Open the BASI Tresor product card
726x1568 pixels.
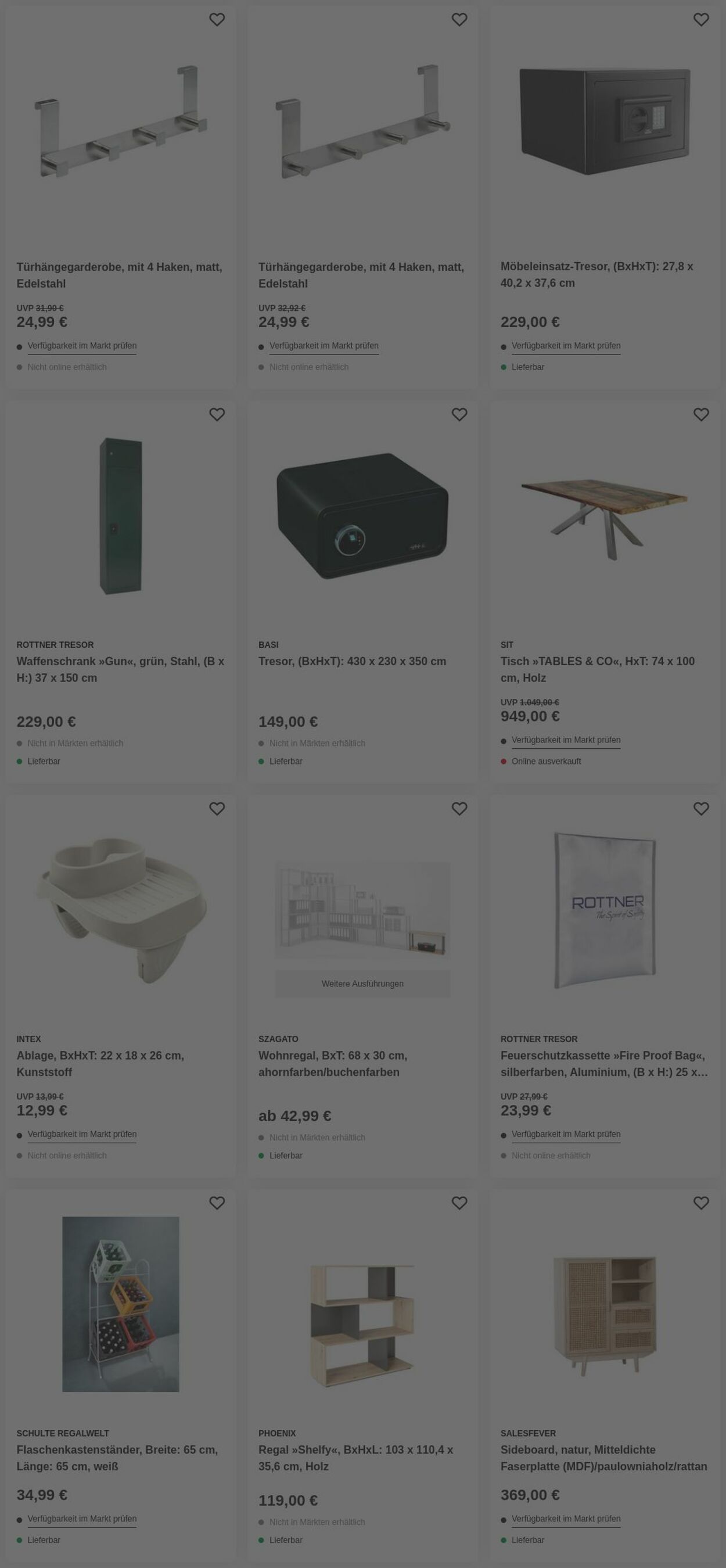tap(352, 661)
